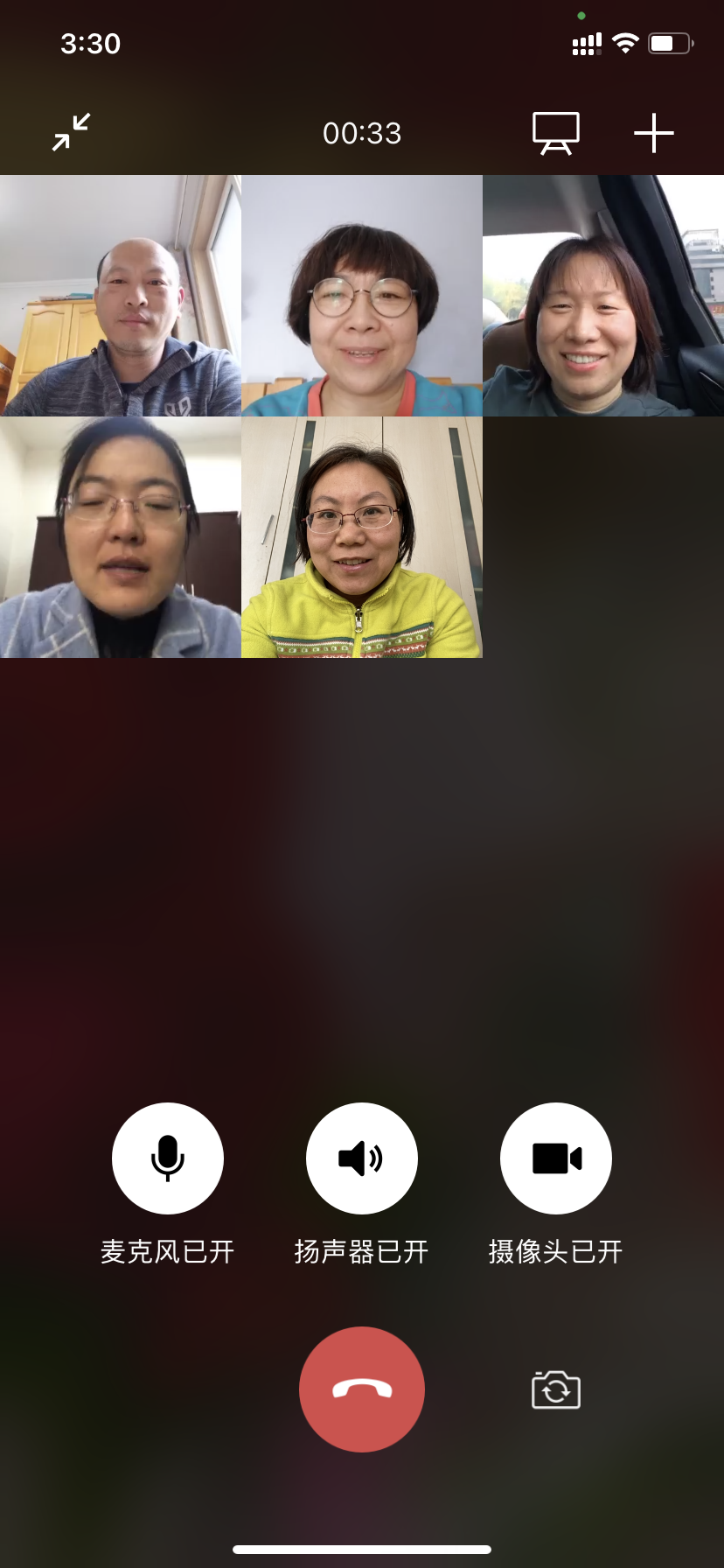Enlarge tile of woman in plaid blazer
This screenshot has height=1568, width=724.
point(121,537)
